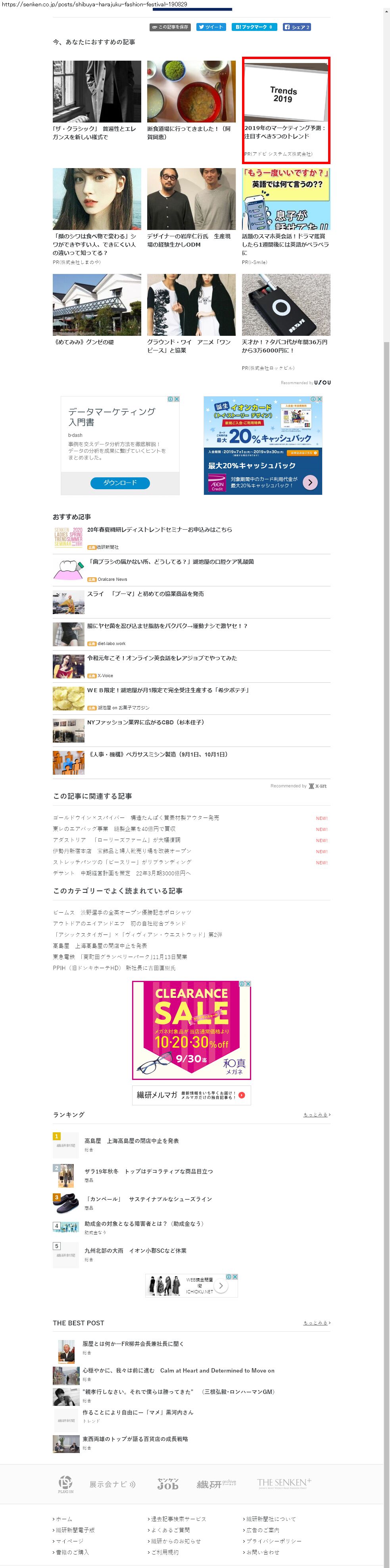Image resolution: width=390 pixels, height=1568 pixels.
Task: Open related article ゴールドウイン×スパイバー
Action: (136, 818)
